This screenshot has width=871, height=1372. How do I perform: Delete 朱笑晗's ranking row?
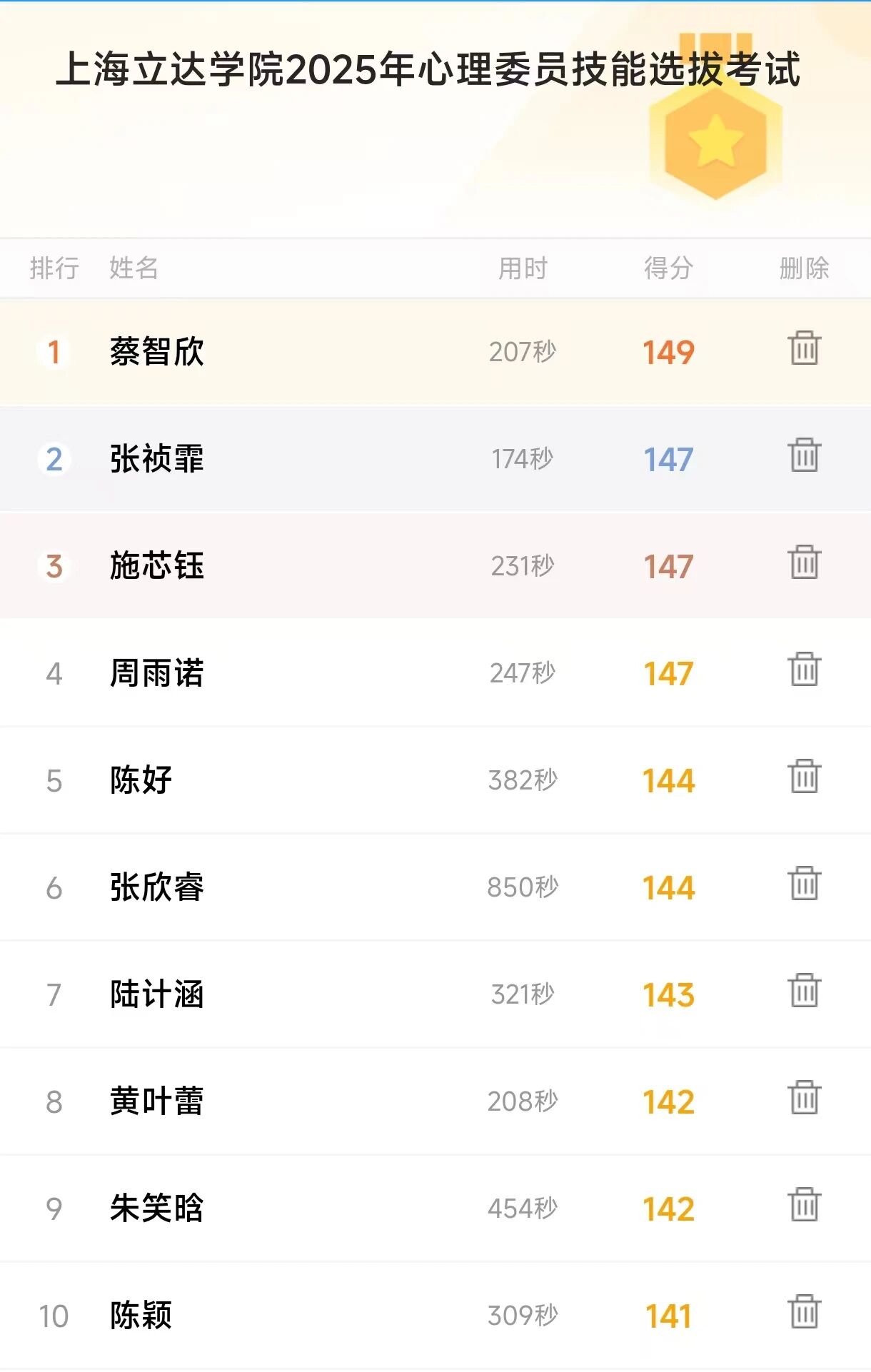804,1205
